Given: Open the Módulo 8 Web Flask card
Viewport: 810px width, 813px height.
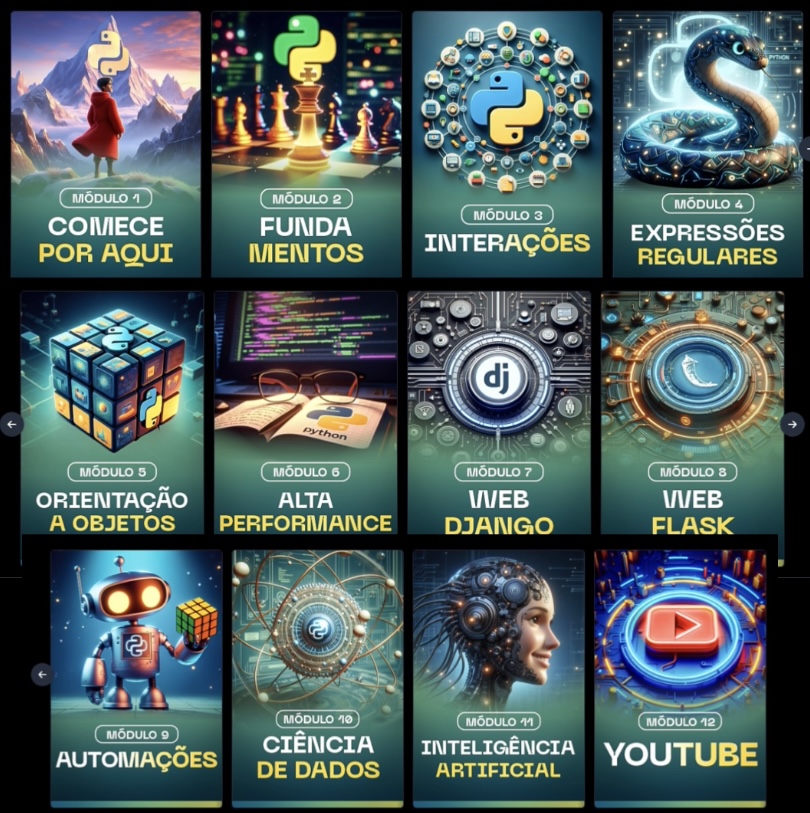Looking at the screenshot, I should tap(692, 412).
